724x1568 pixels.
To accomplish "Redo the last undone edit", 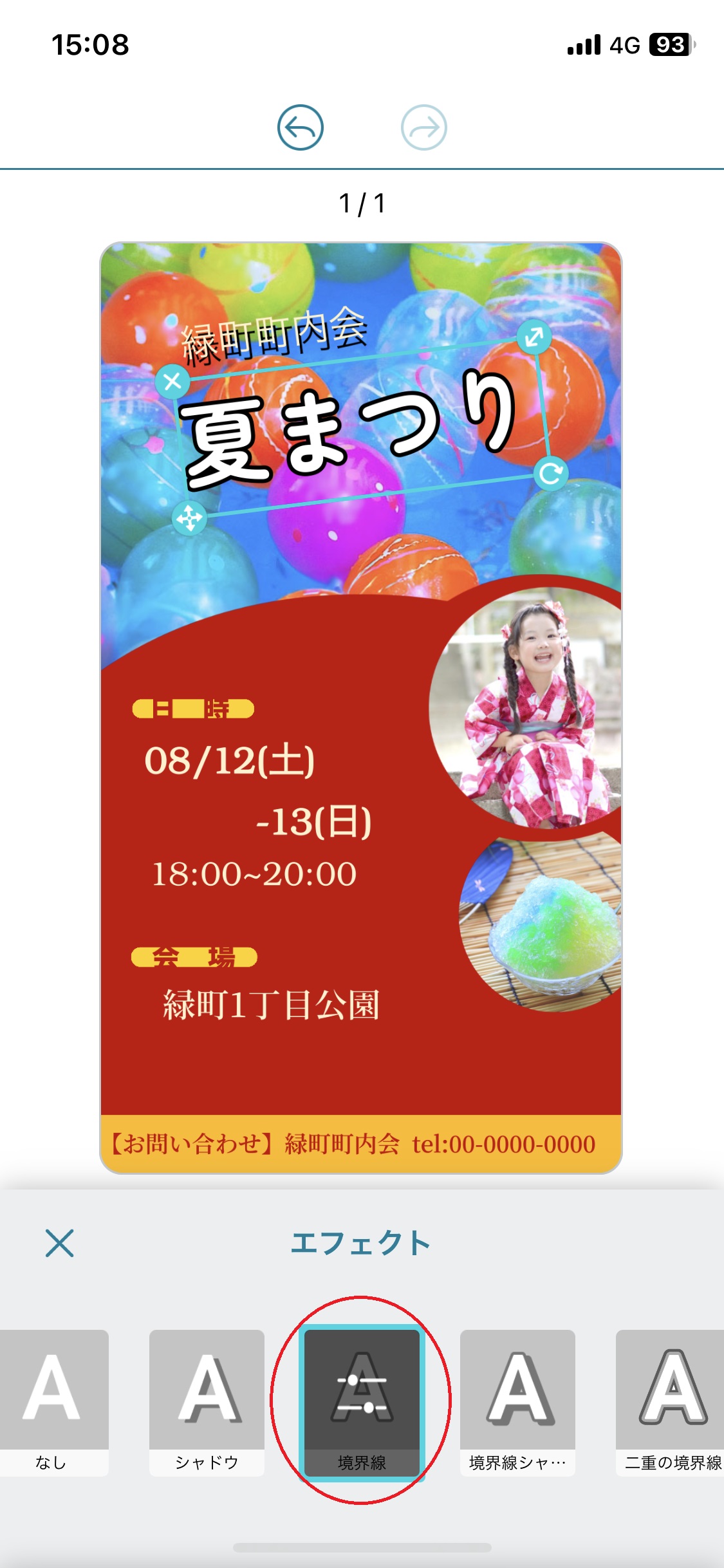I will point(423,127).
